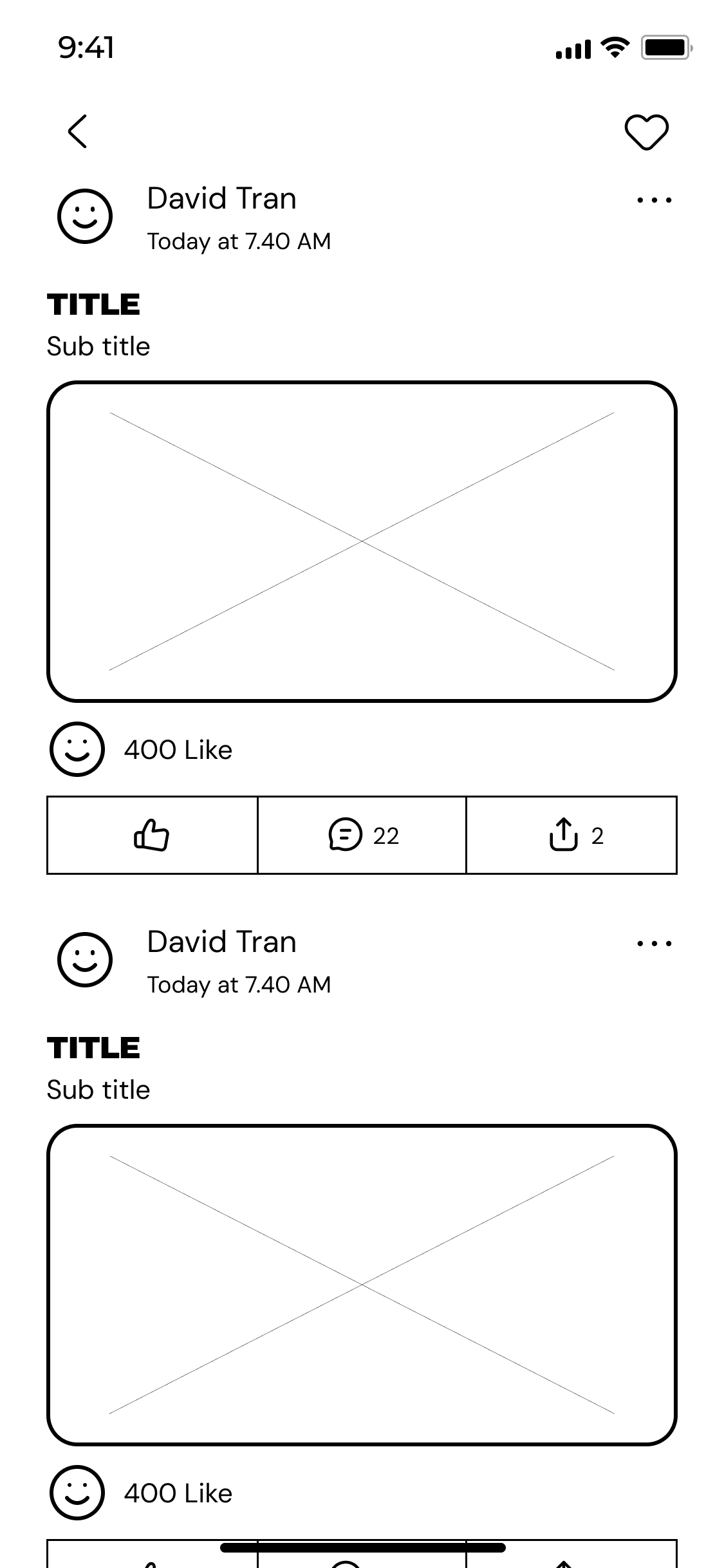Tap David Tran's avatar on the second post
Screen dimensions: 724x1568
tap(85, 959)
